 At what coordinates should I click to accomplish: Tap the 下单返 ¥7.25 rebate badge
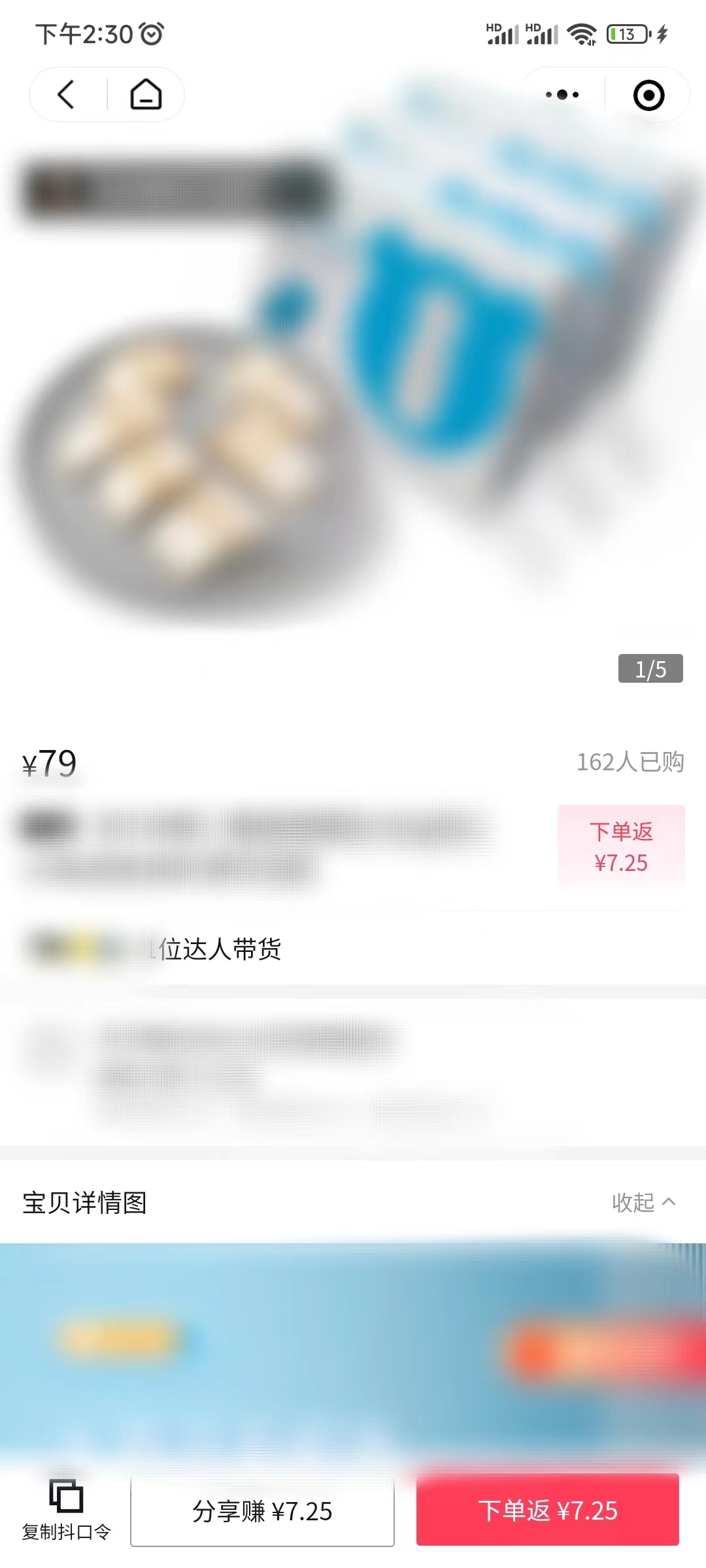(620, 846)
